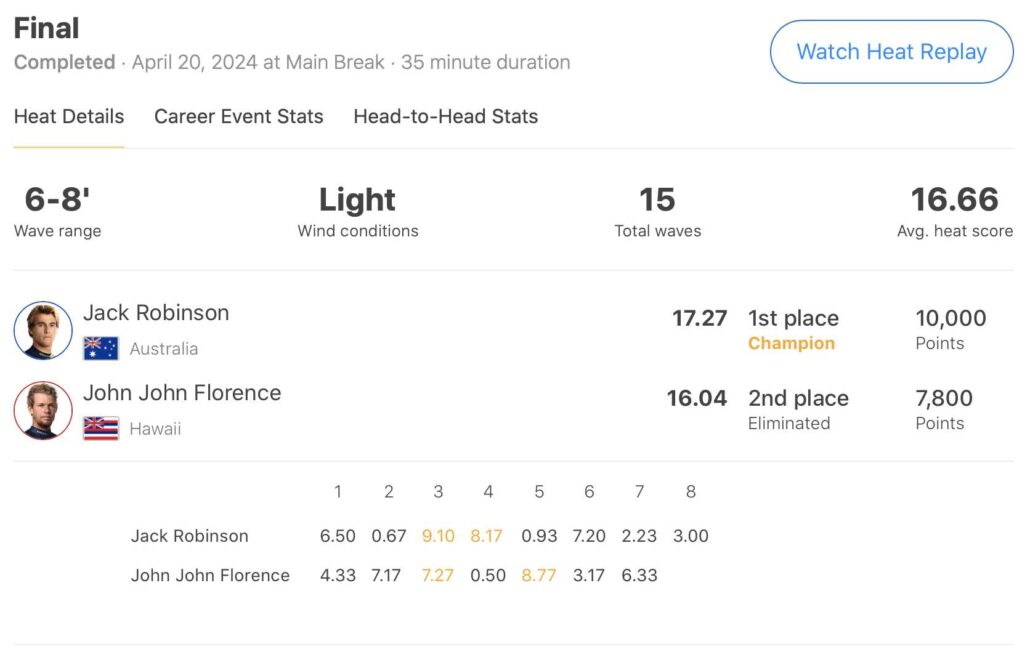The image size is (1030, 660).
Task: Switch to the Career Event Stats tab
Action: [238, 117]
